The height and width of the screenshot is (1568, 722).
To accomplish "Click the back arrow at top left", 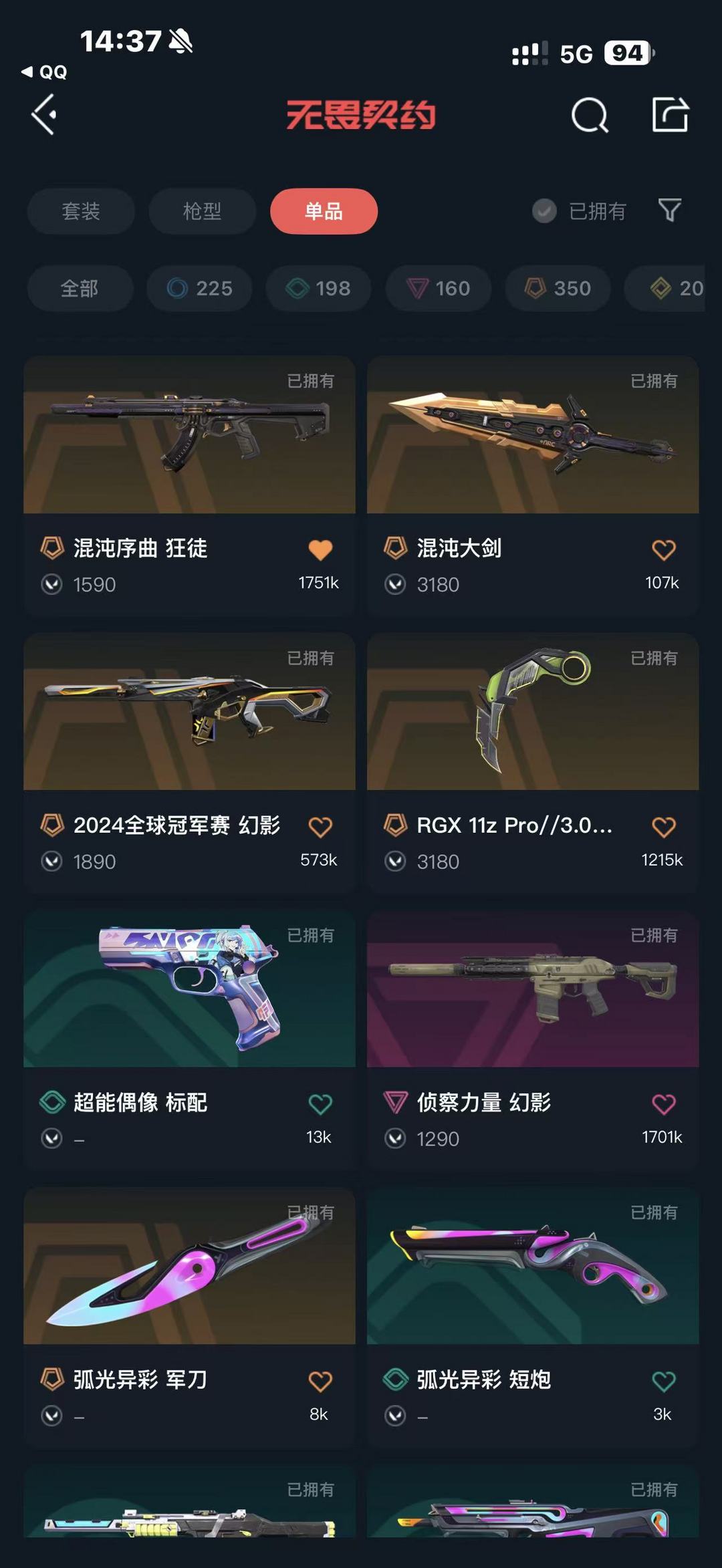I will [44, 115].
